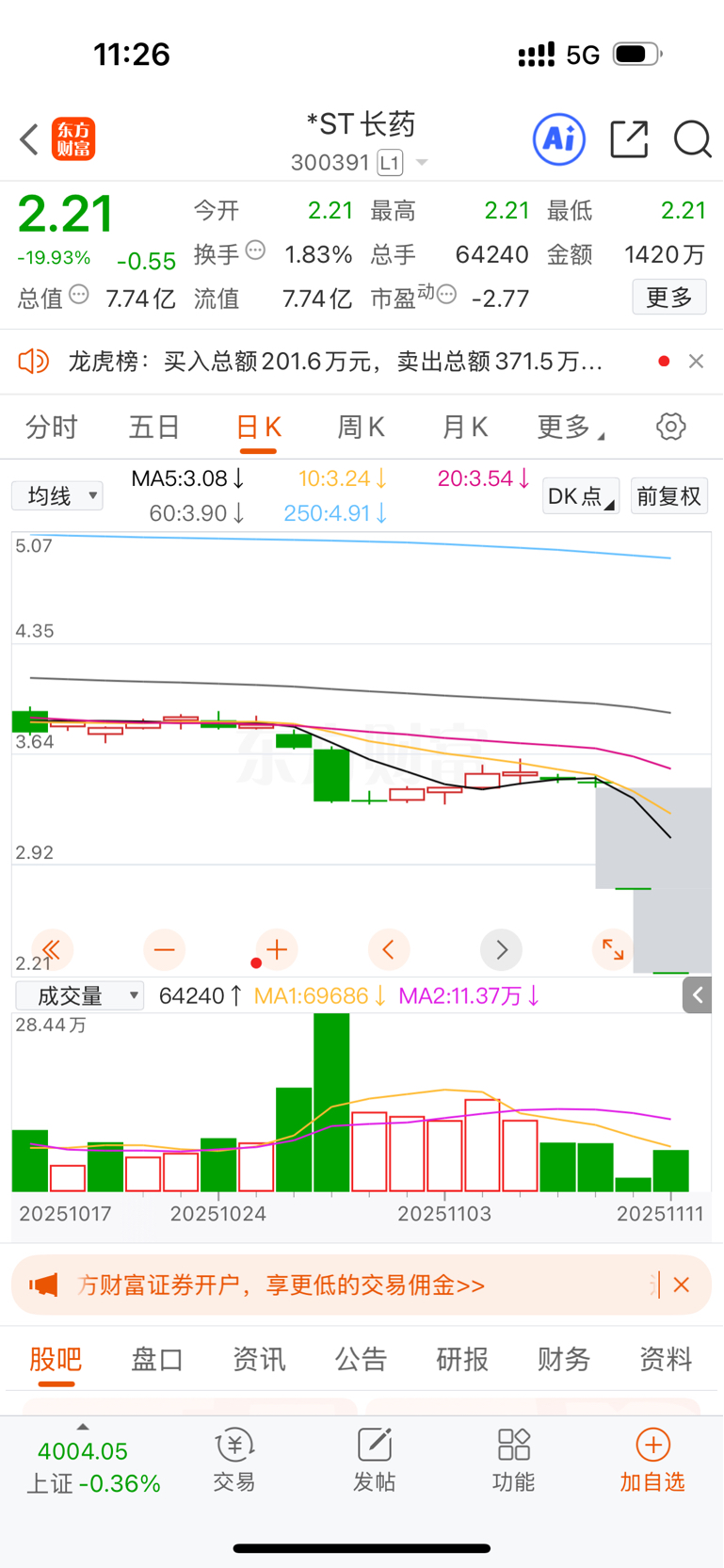Go back to the previous page
The width and height of the screenshot is (724, 1568).
(29, 139)
